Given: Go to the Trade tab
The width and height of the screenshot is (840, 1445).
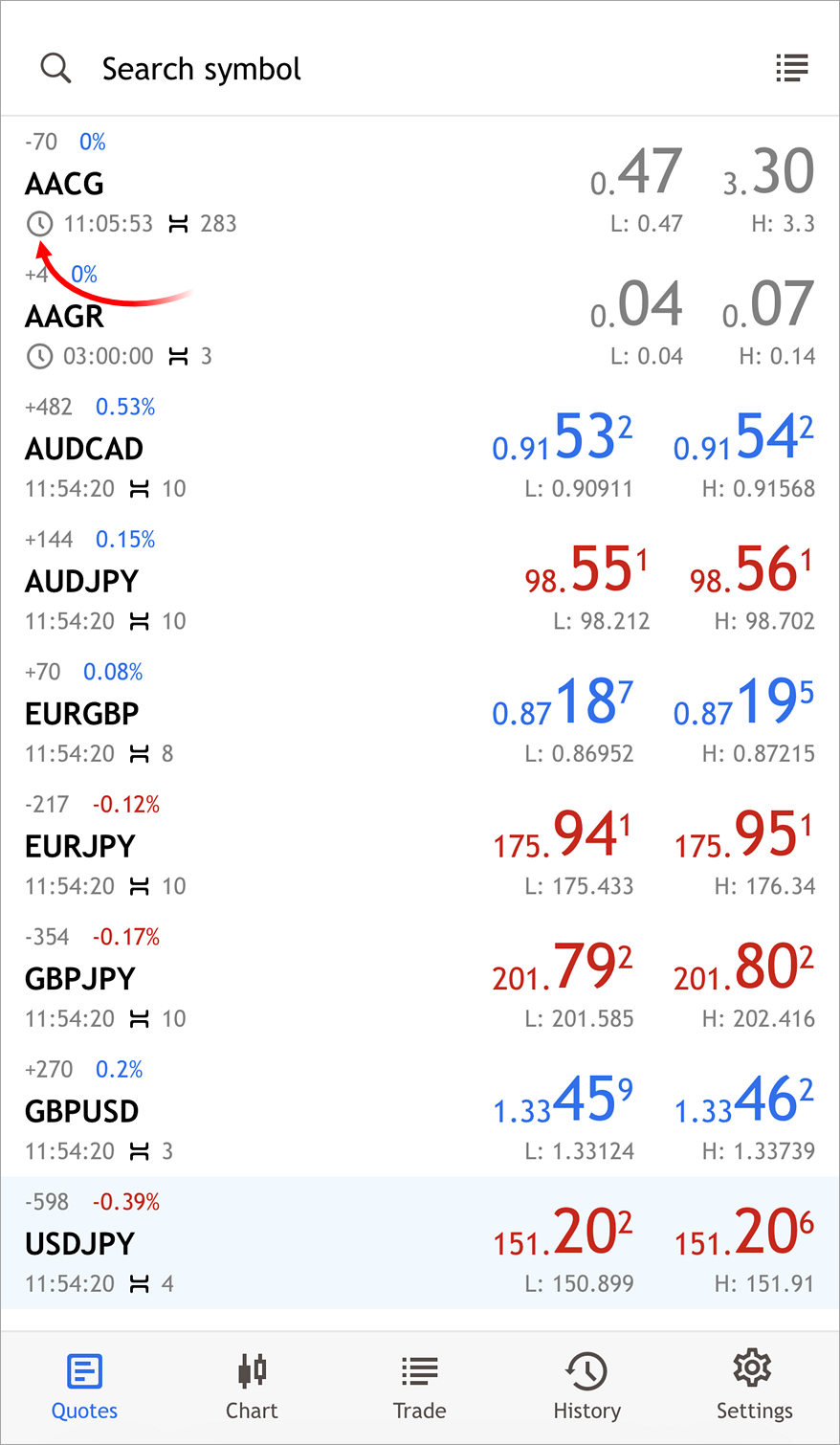Looking at the screenshot, I should pos(419,1387).
